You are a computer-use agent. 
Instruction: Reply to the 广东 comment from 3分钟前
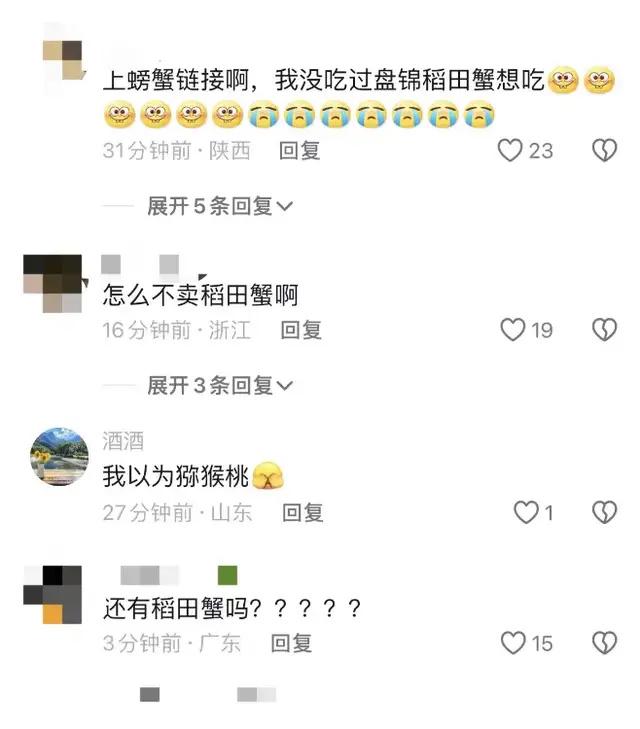(x=291, y=643)
